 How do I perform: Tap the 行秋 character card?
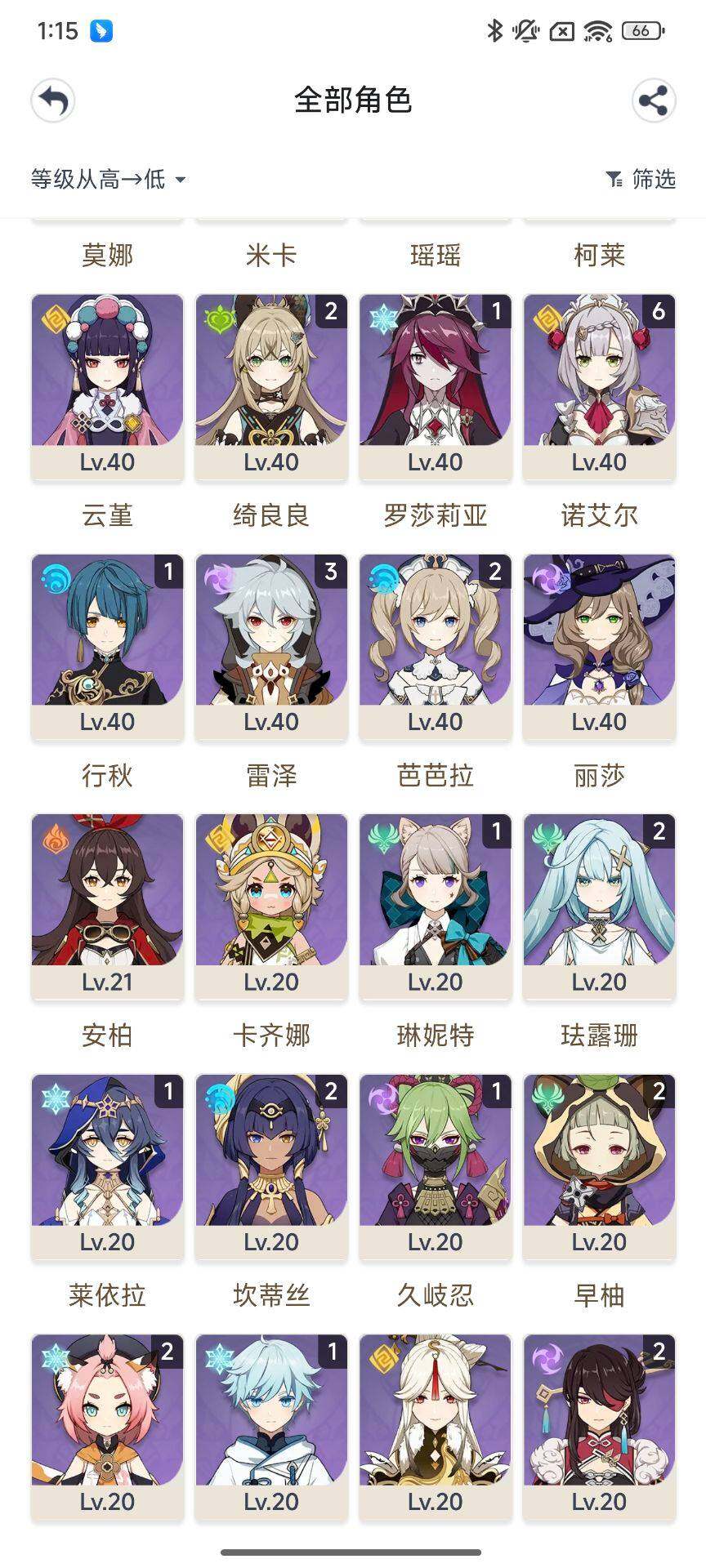107,646
